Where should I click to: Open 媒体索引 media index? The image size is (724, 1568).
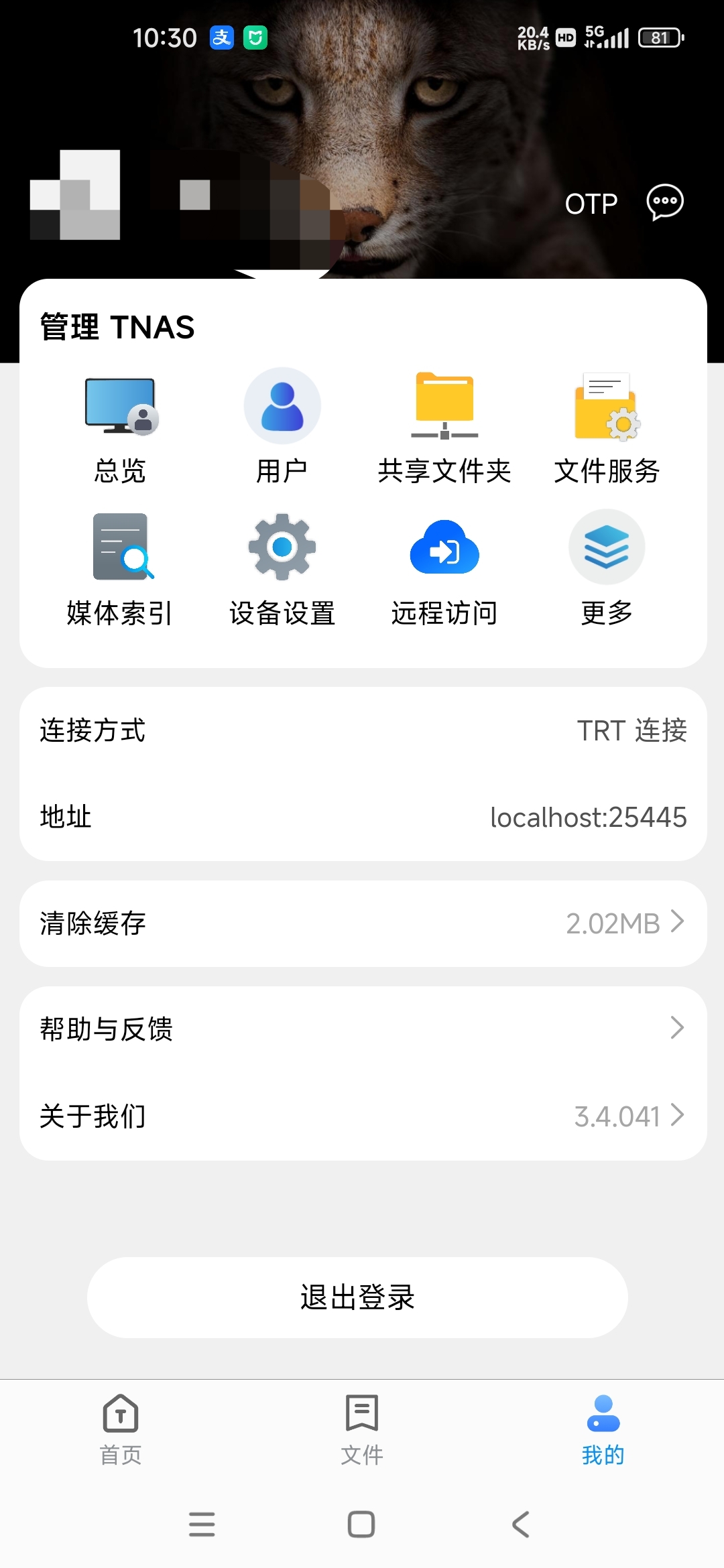tap(120, 570)
